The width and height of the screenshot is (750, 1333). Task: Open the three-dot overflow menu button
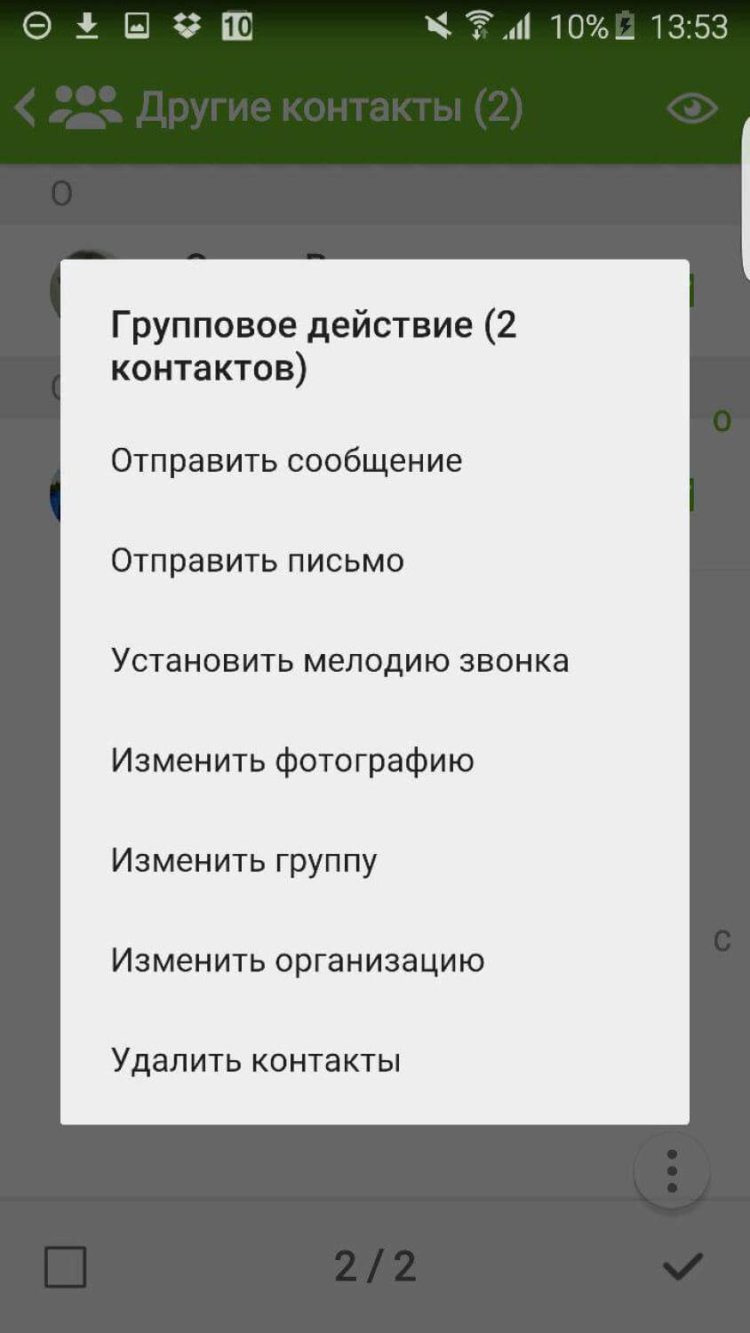671,1169
